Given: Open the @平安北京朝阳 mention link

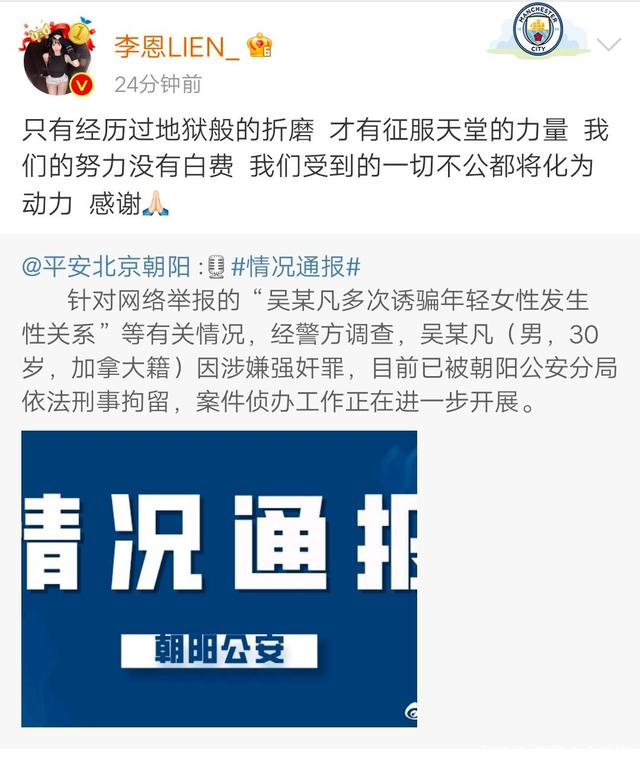Looking at the screenshot, I should pyautogui.click(x=109, y=266).
